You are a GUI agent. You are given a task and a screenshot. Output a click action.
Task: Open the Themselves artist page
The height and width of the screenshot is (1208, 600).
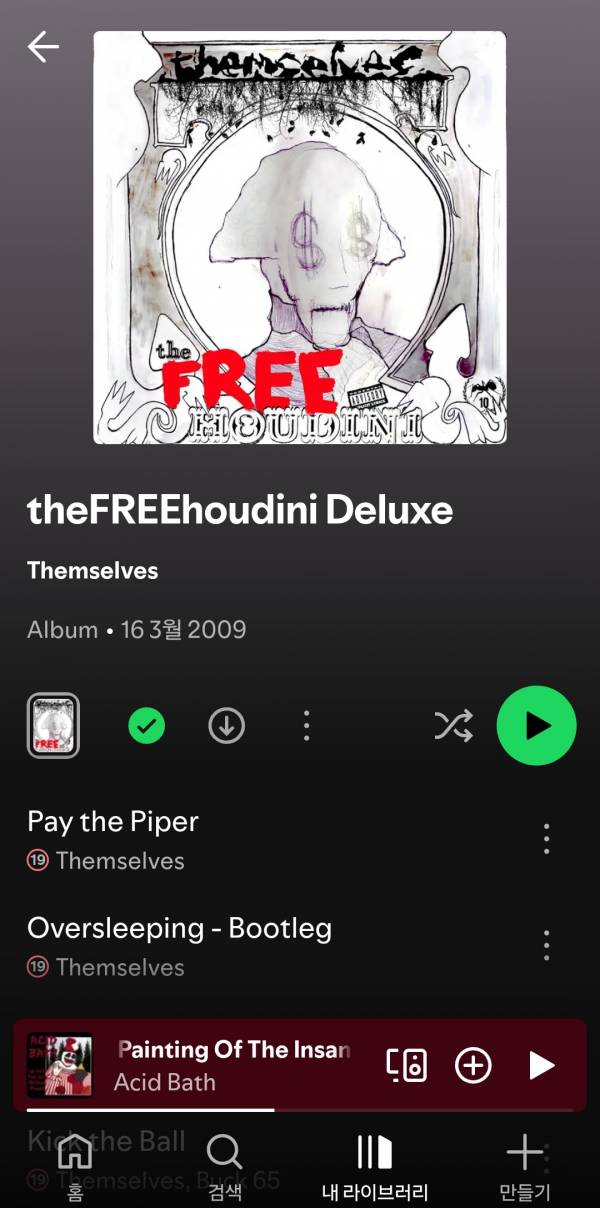93,571
